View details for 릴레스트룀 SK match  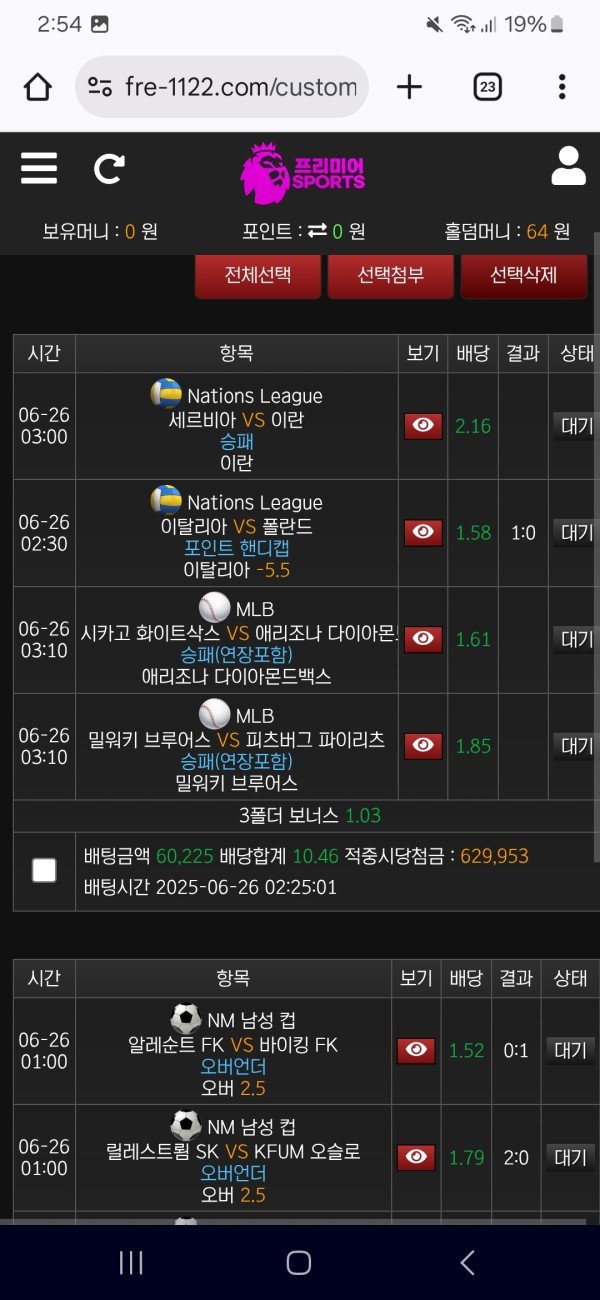[417, 1157]
